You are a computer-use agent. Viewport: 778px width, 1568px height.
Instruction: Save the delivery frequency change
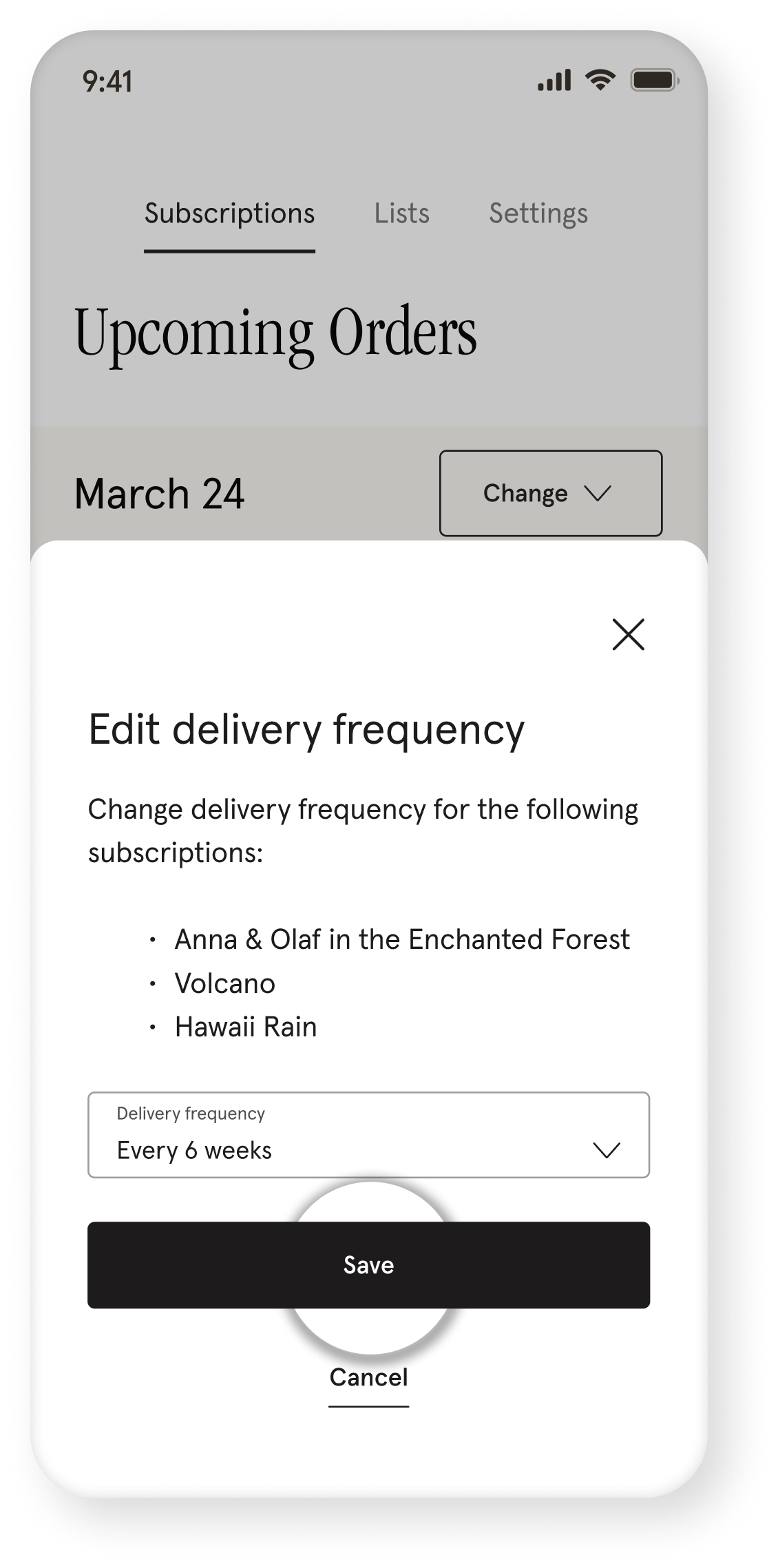[368, 1265]
